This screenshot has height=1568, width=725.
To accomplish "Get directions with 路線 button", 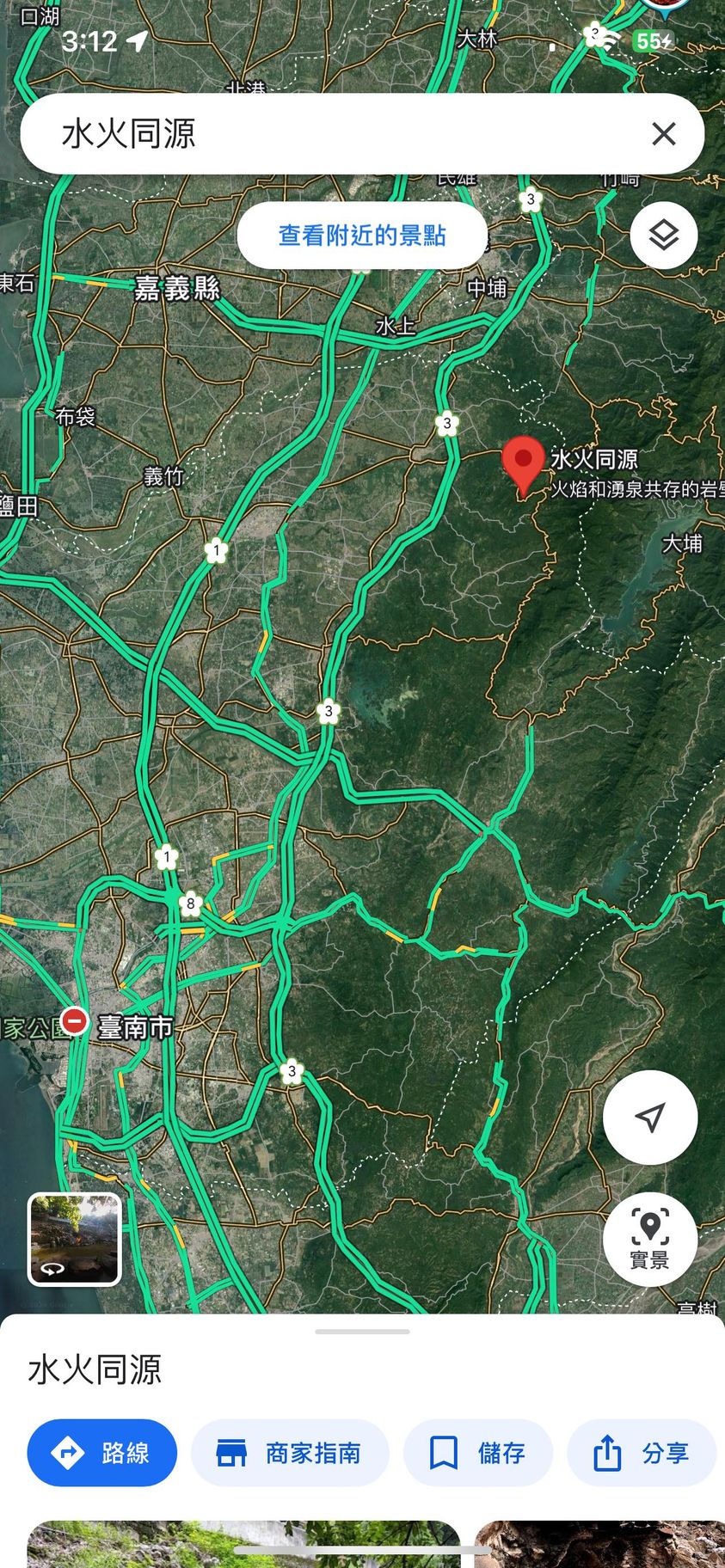I will (x=102, y=1453).
